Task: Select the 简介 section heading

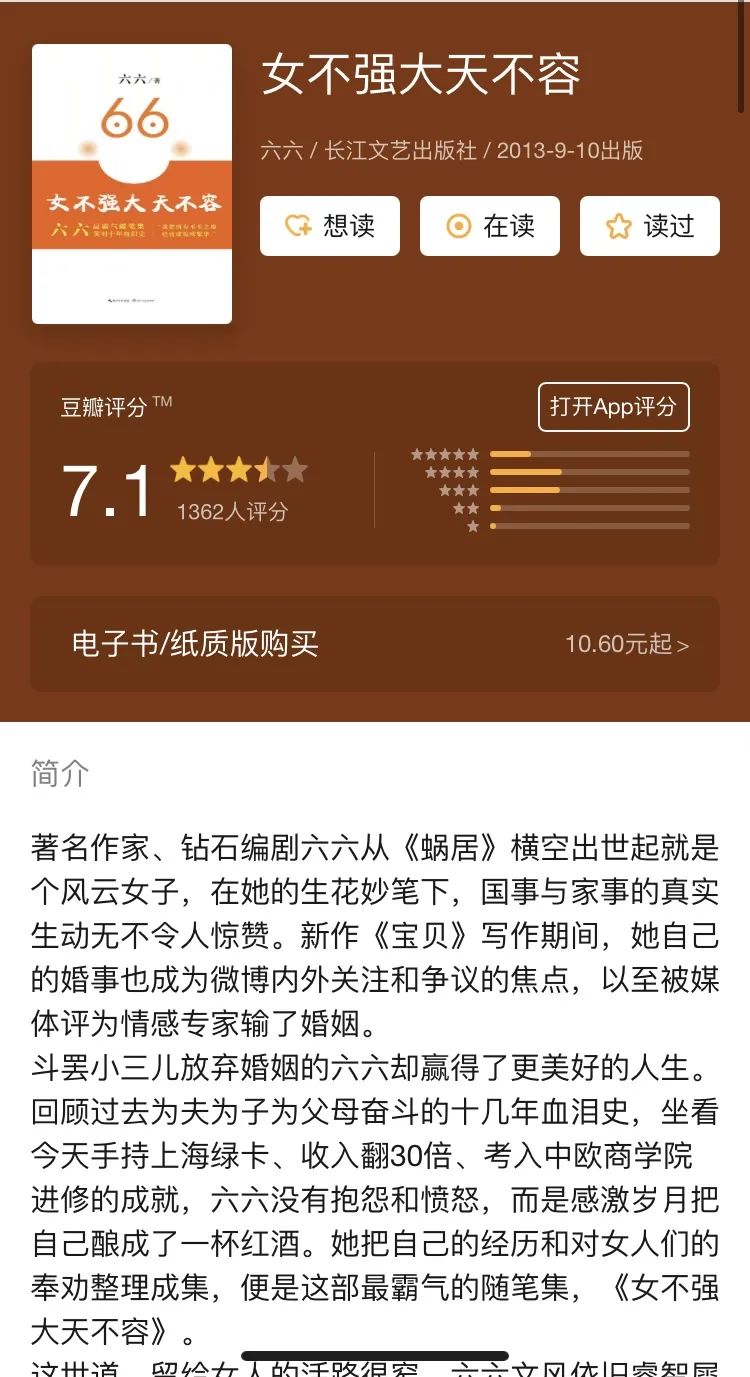Action: click(57, 772)
